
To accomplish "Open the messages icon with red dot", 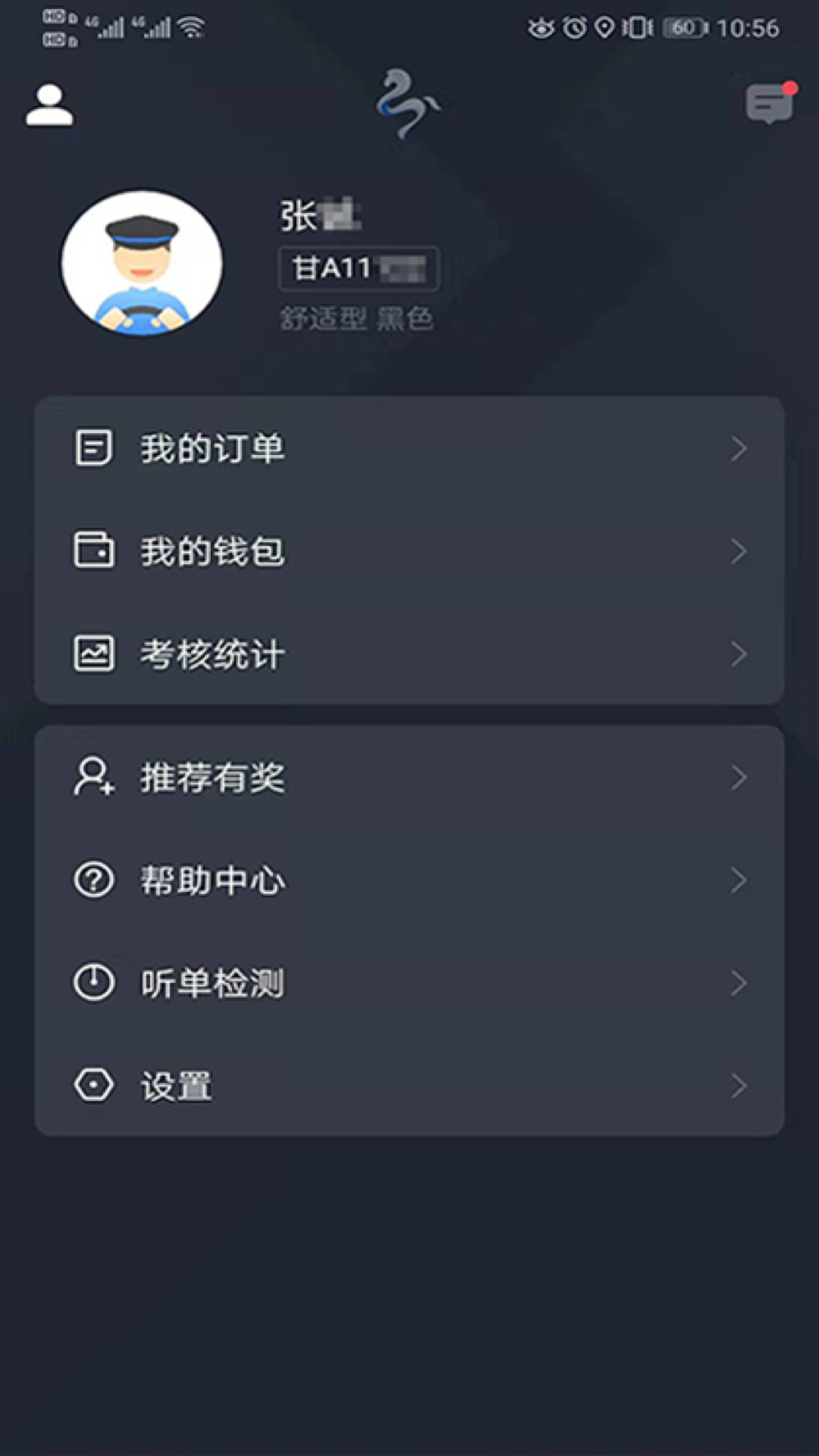I will click(769, 104).
